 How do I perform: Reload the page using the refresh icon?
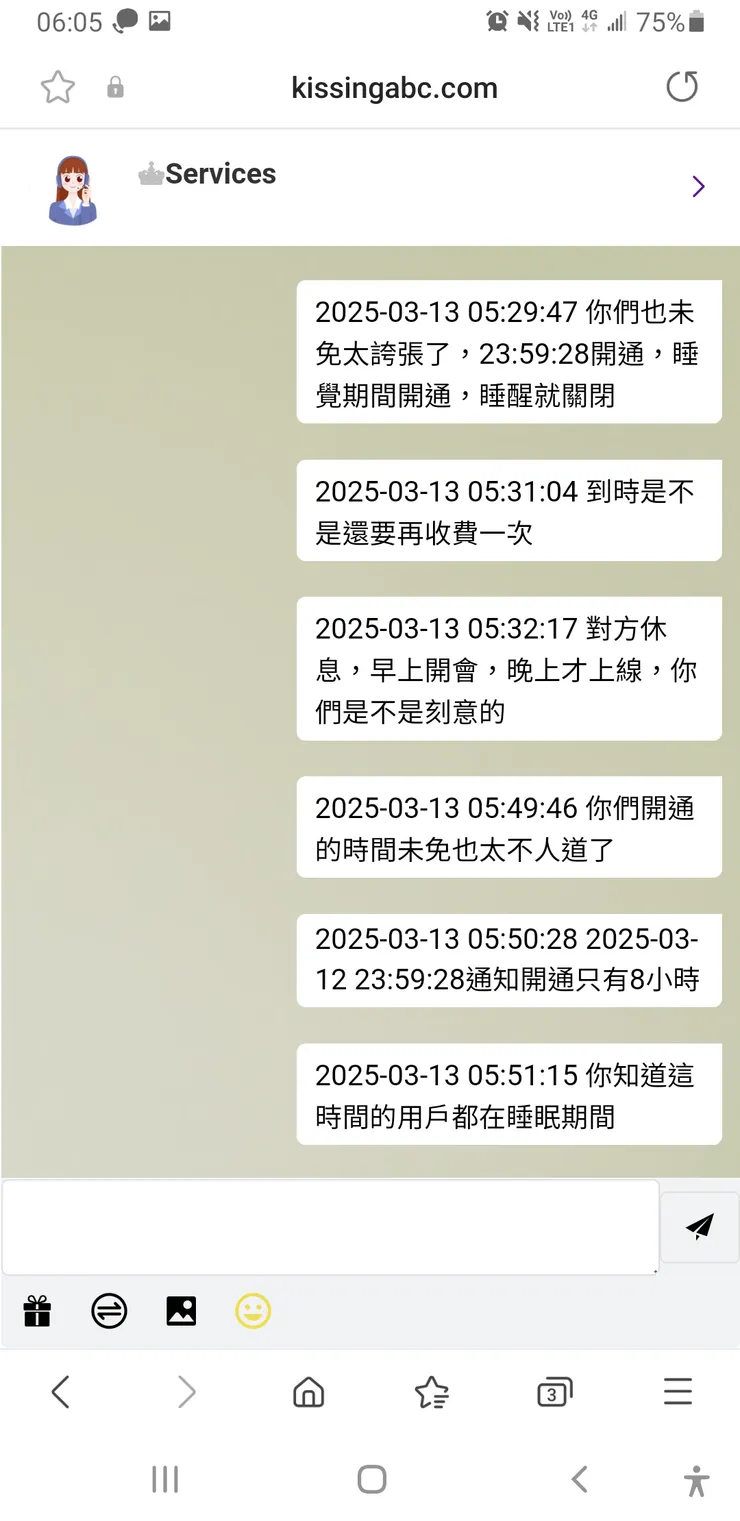click(x=682, y=87)
